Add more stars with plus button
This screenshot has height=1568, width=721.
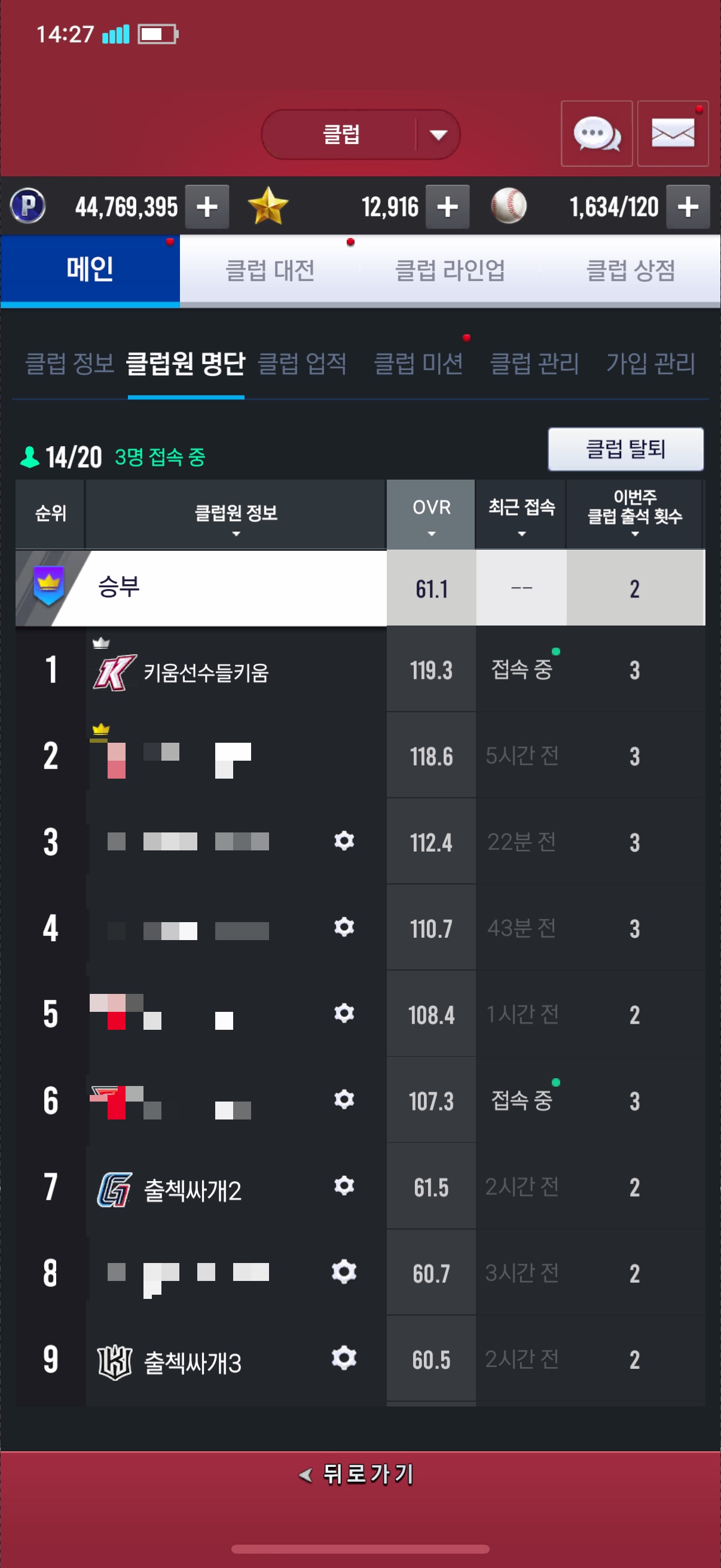(447, 207)
